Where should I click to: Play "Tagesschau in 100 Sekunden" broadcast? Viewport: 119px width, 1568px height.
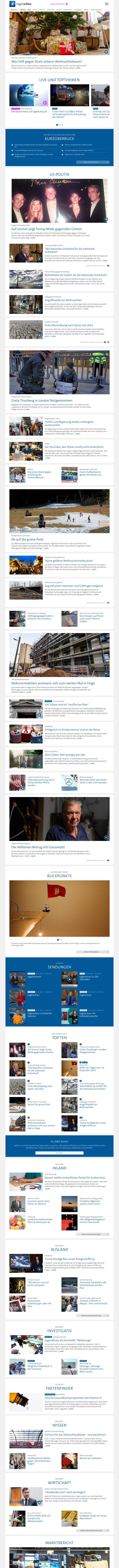pyautogui.click(x=88, y=978)
